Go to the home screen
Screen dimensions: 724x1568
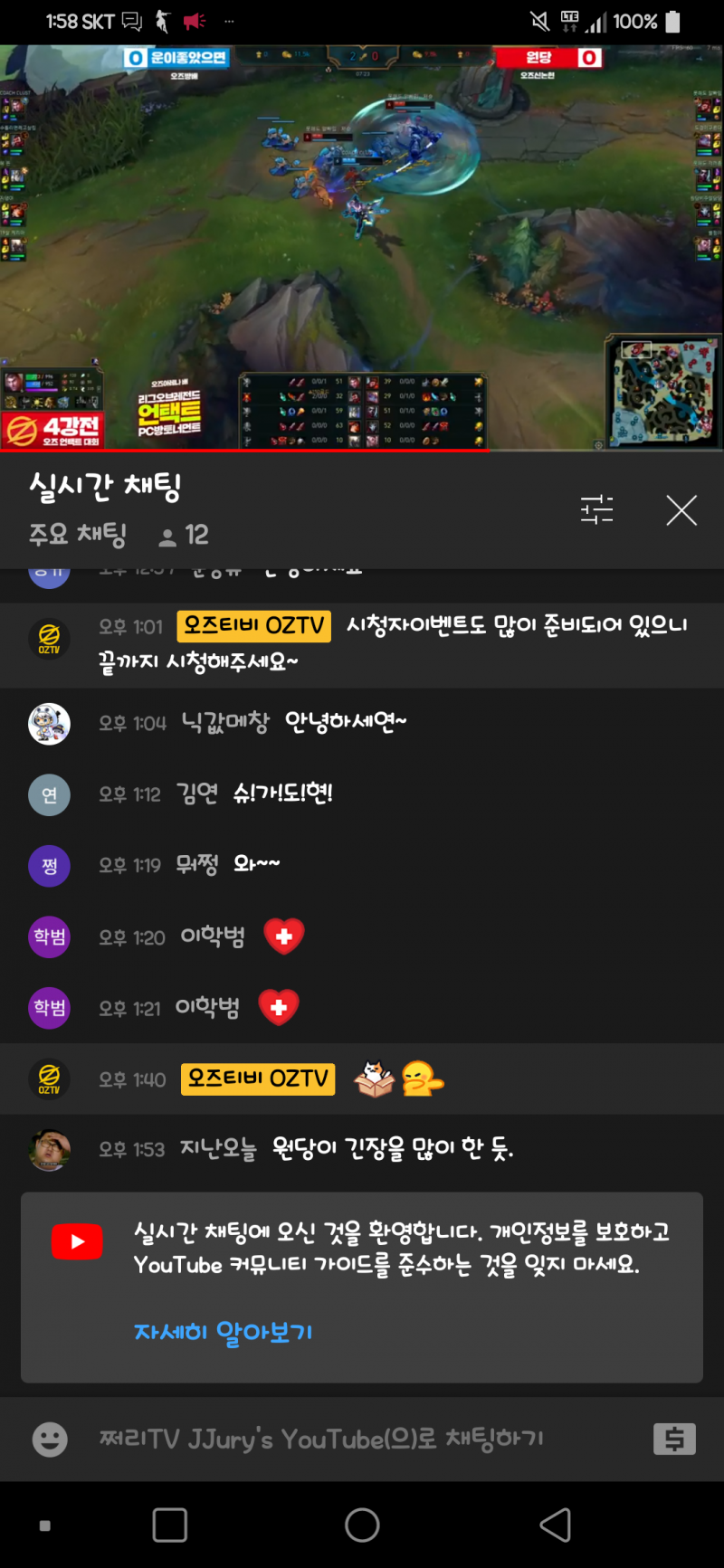pos(362,1525)
